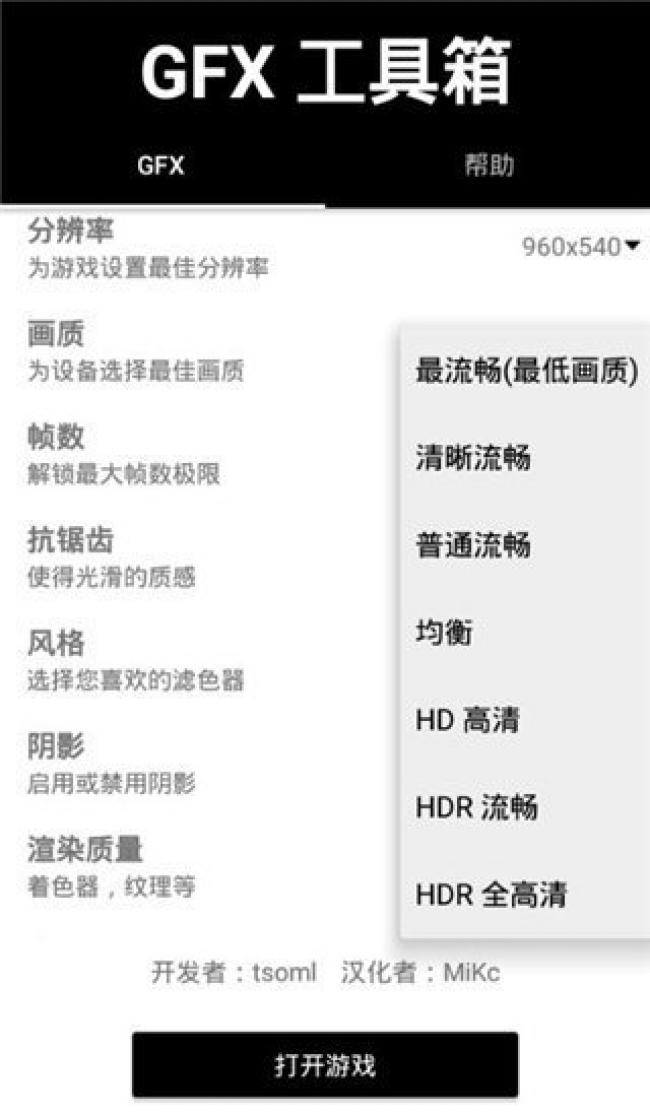This screenshot has width=650, height=1117.
Task: Select the GFX tab
Action: (x=161, y=165)
